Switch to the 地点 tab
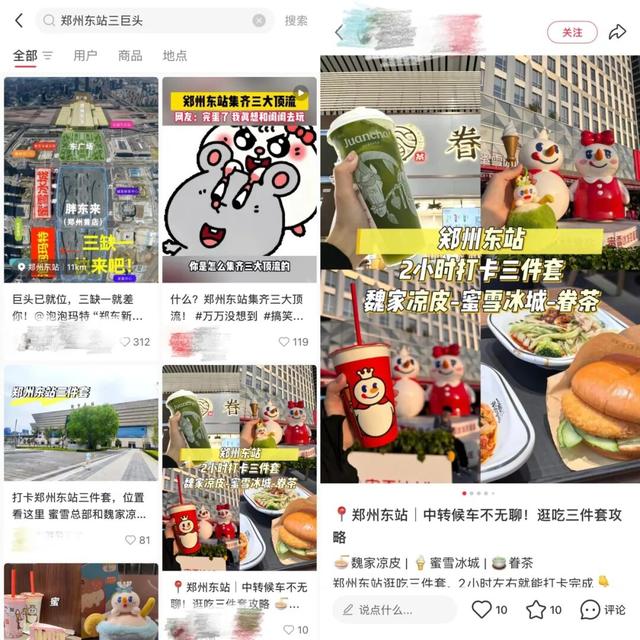This screenshot has height=640, width=640. tap(175, 56)
